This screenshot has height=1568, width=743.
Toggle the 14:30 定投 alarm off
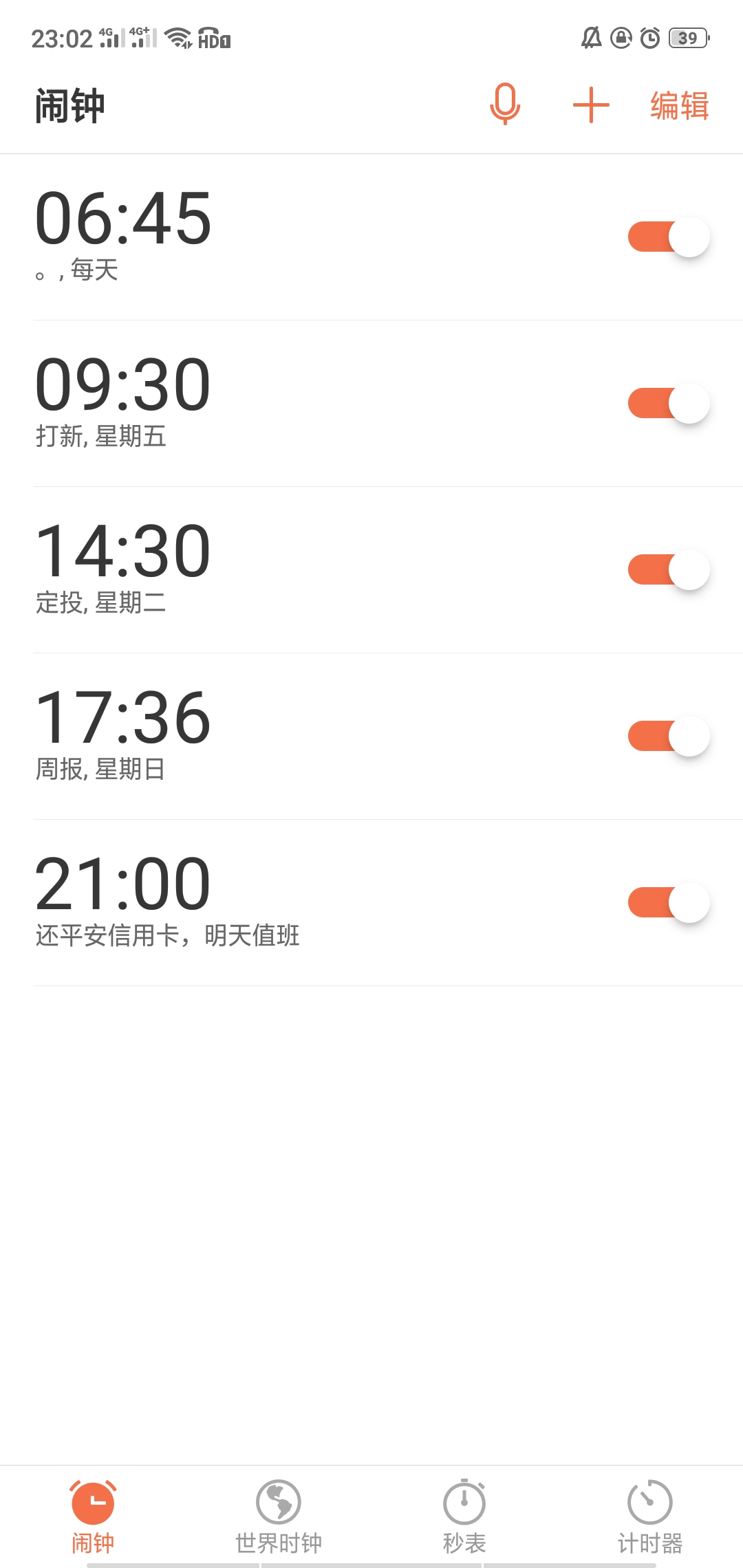point(669,570)
